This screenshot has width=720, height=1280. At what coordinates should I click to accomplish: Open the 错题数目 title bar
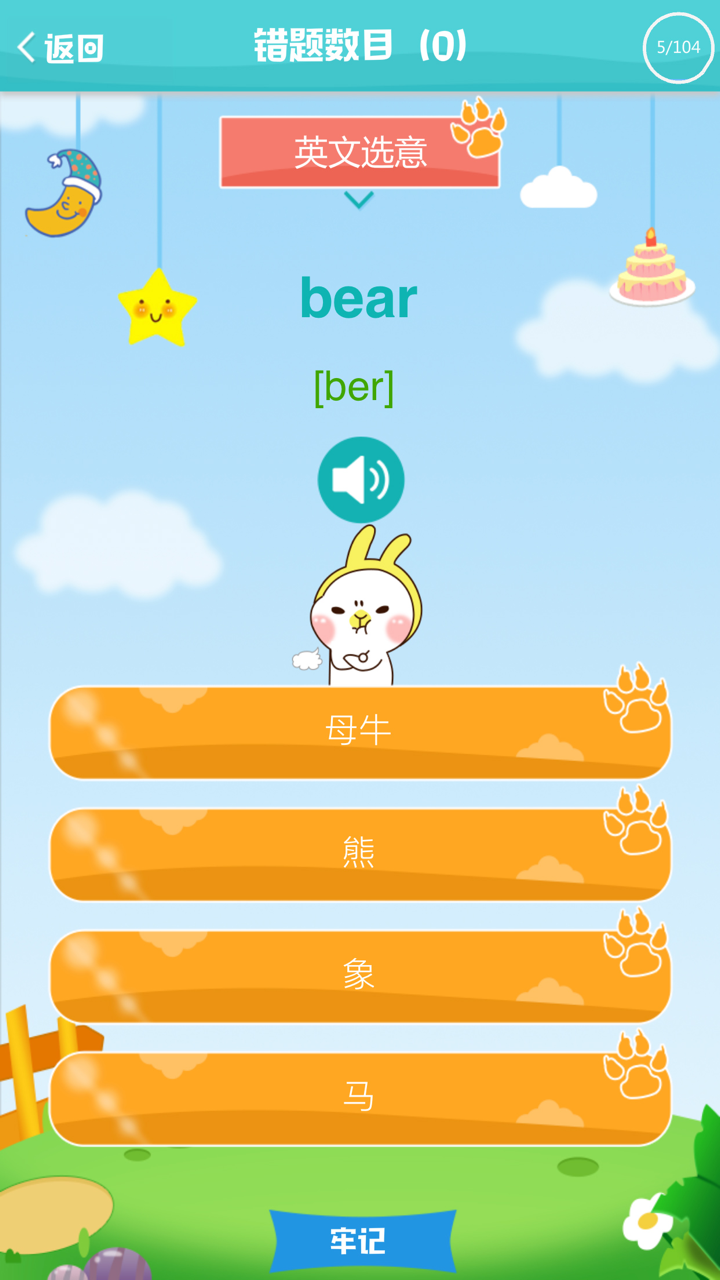click(x=360, y=46)
